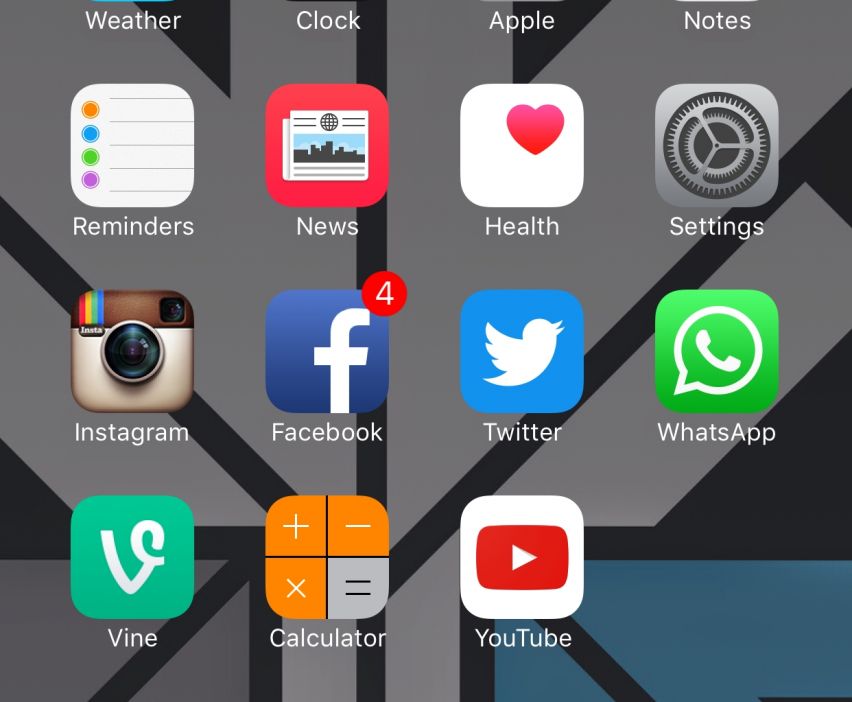Open the Clock app
The height and width of the screenshot is (702, 852).
[x=327, y=18]
